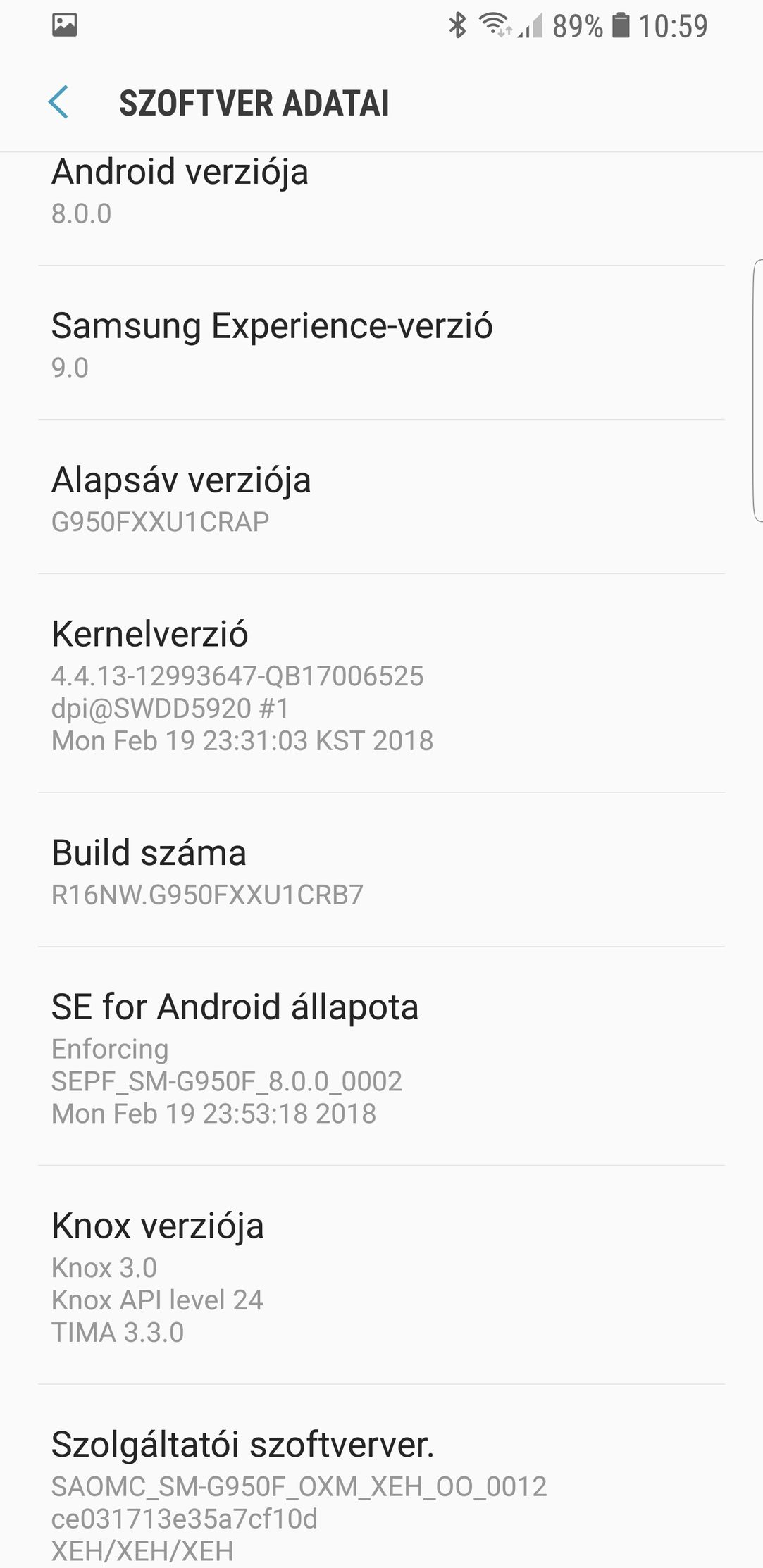Screen dimensions: 763x1568
Task: Tap the Build száma entry
Action: [381, 870]
